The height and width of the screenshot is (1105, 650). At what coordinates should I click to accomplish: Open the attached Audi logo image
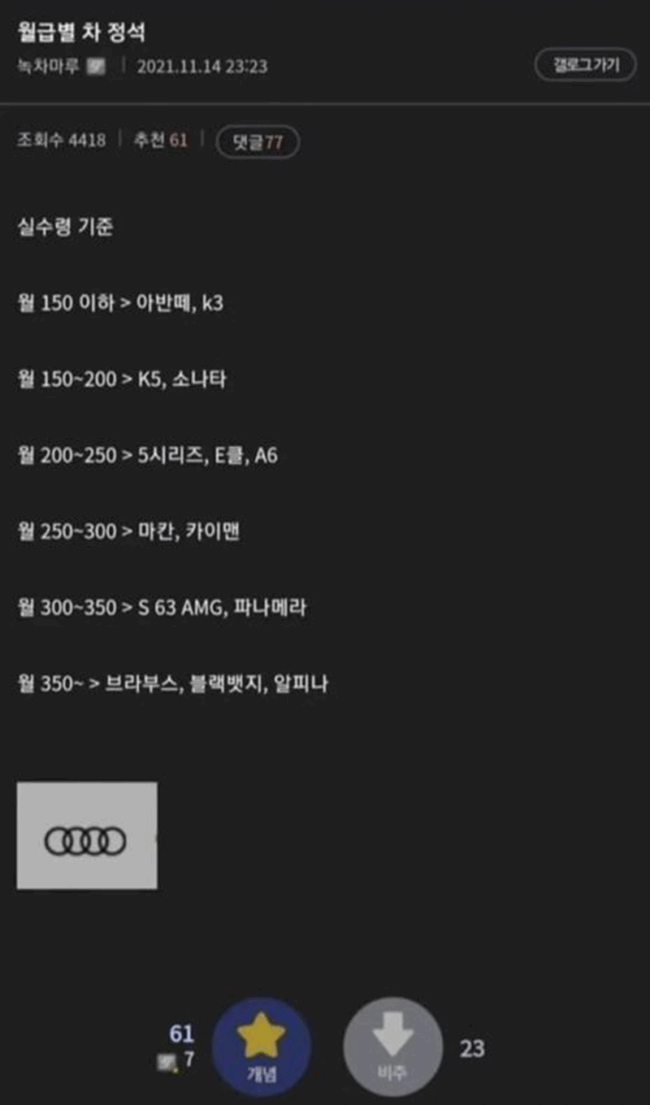tap(87, 836)
